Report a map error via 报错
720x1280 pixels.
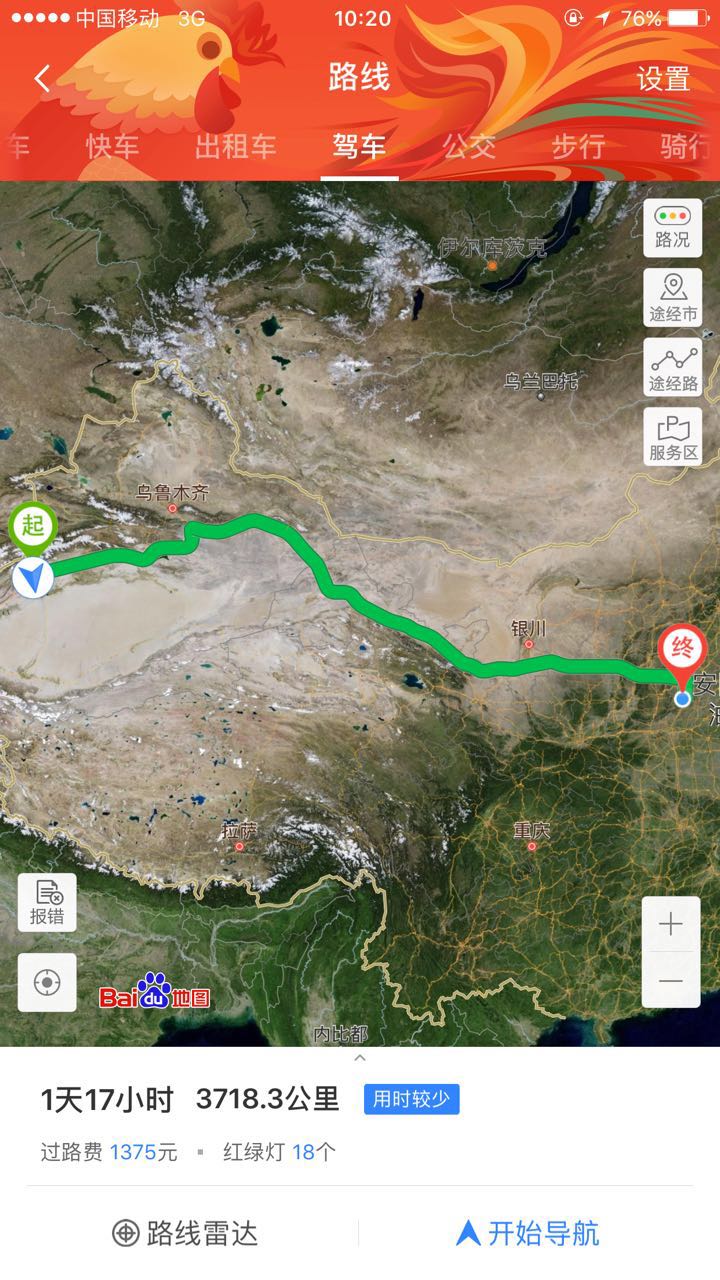tap(47, 902)
